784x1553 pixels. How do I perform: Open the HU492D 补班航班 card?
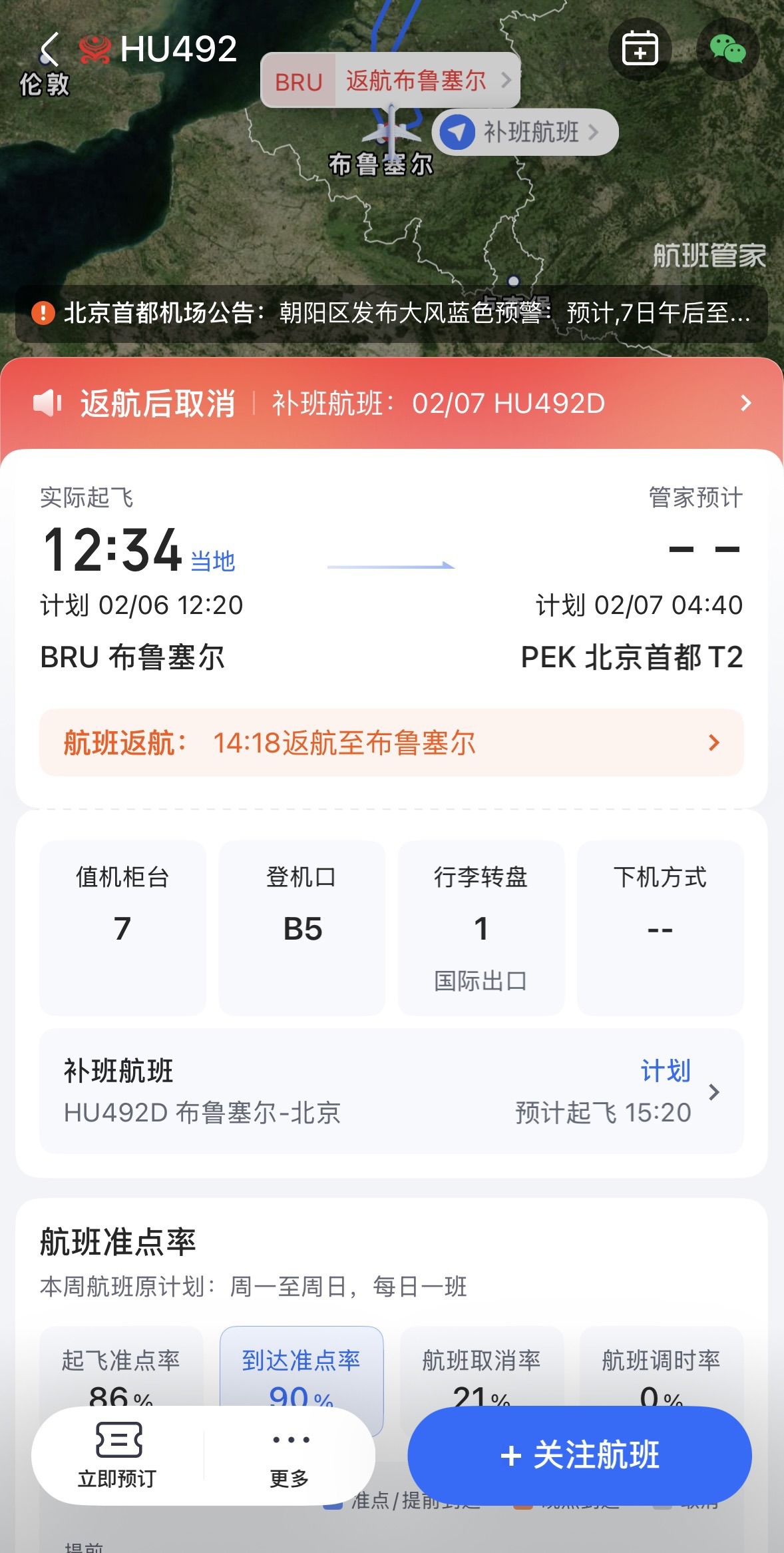point(391,1091)
